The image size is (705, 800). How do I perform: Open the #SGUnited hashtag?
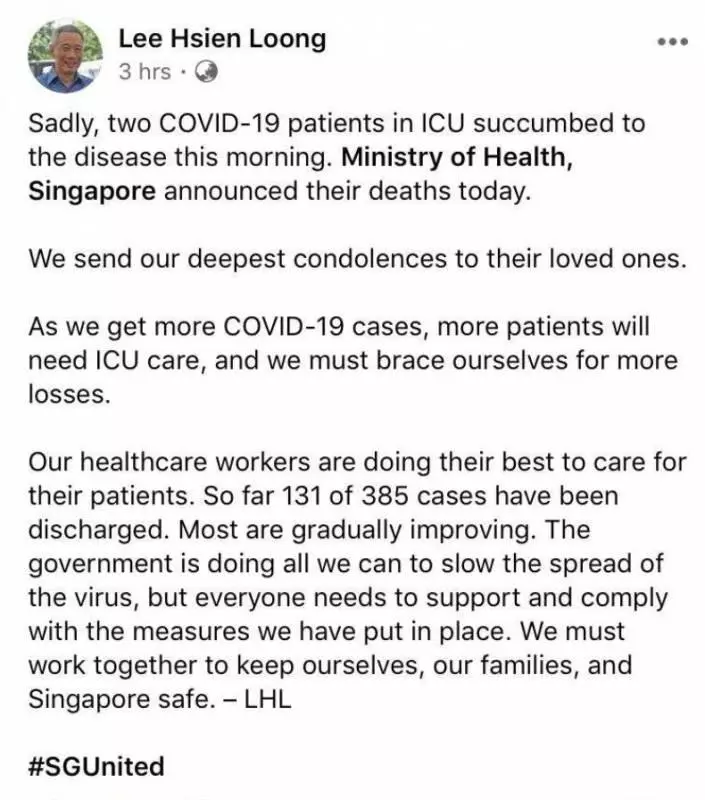click(x=96, y=767)
